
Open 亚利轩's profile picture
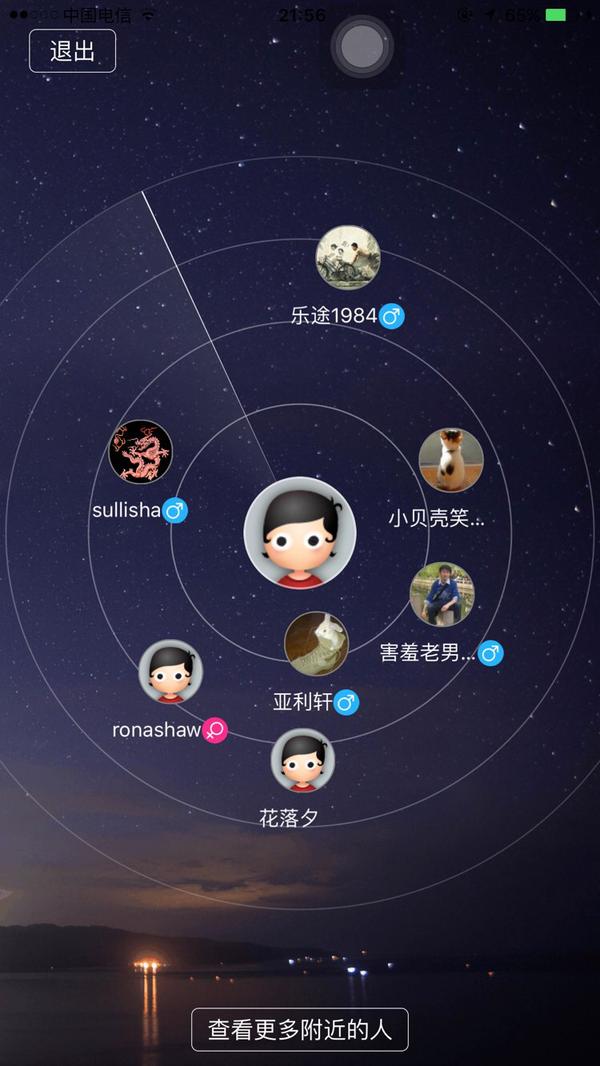pos(317,644)
